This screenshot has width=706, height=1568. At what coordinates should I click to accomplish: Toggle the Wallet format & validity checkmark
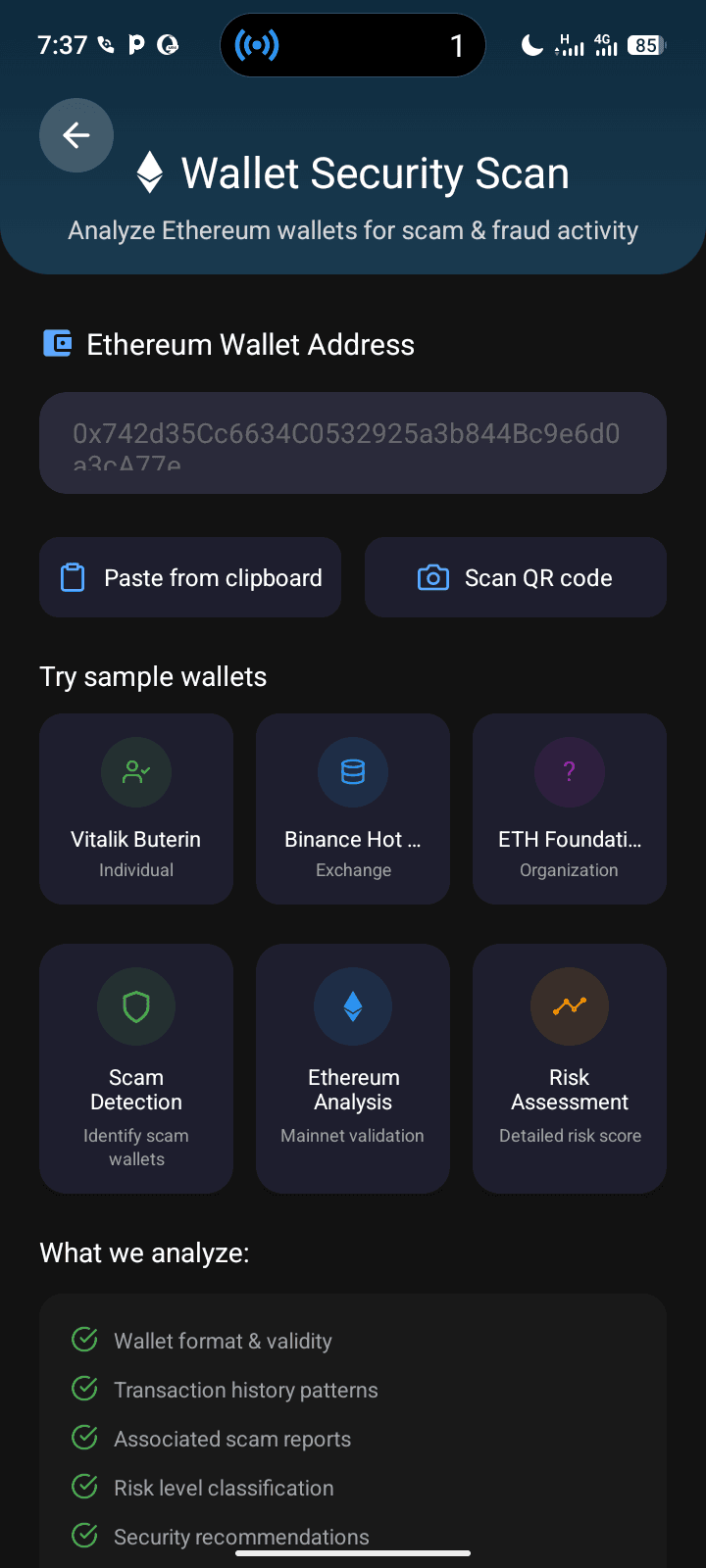pos(84,1340)
